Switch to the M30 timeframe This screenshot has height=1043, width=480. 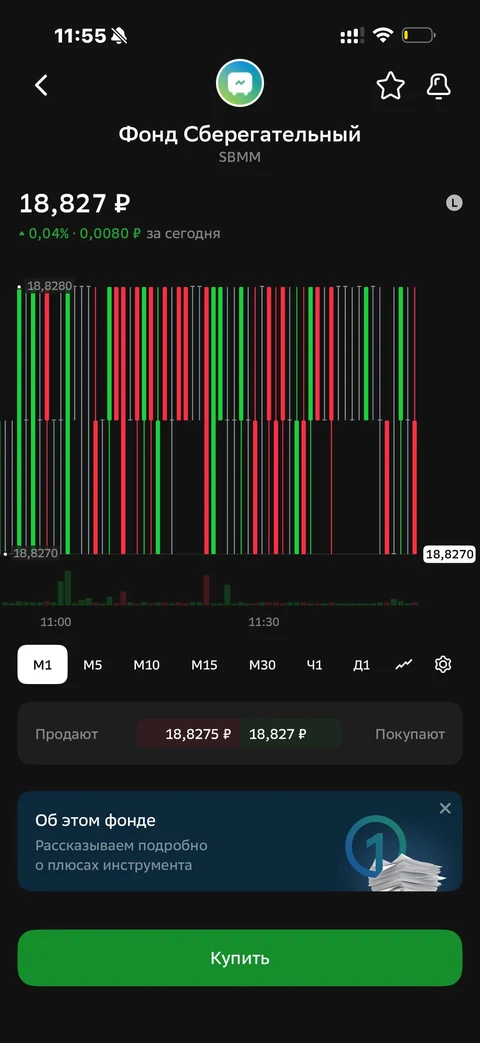pos(262,665)
